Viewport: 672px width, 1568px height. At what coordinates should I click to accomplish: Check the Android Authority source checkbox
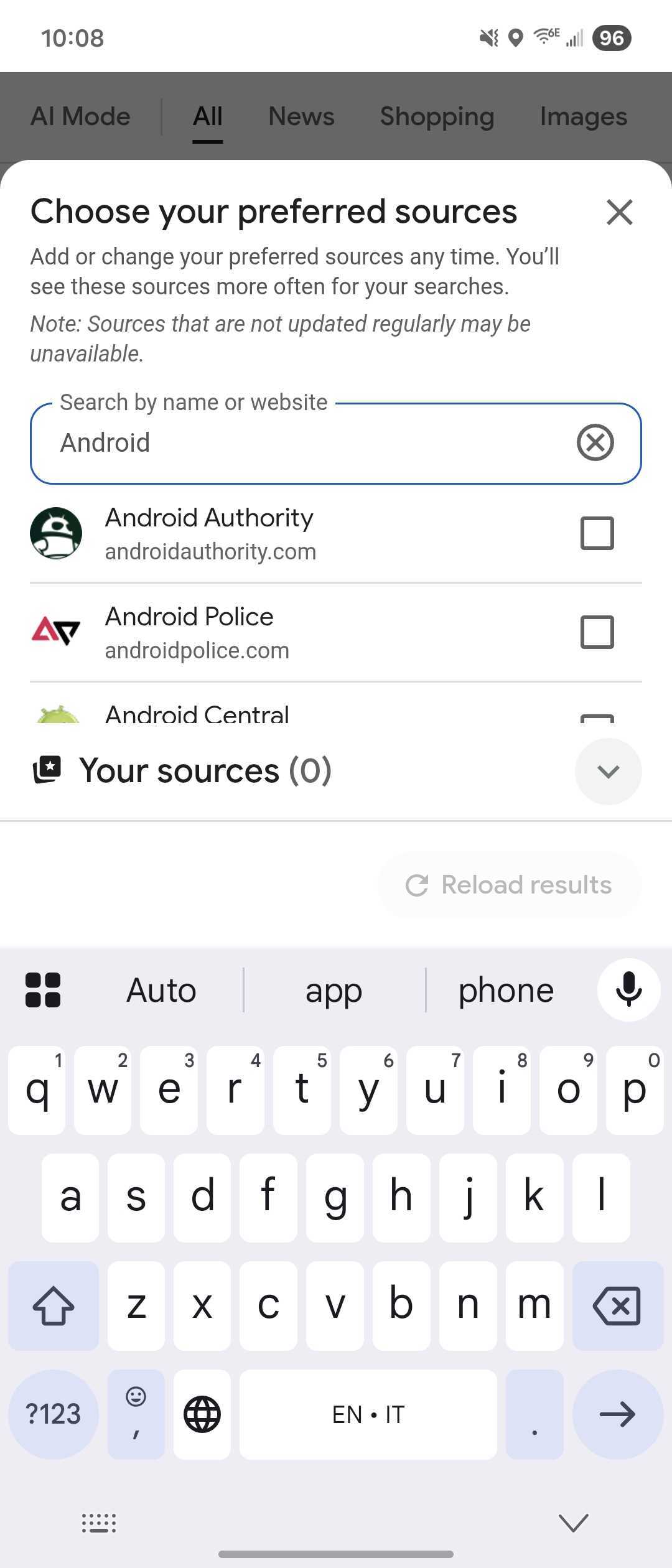[x=596, y=533]
